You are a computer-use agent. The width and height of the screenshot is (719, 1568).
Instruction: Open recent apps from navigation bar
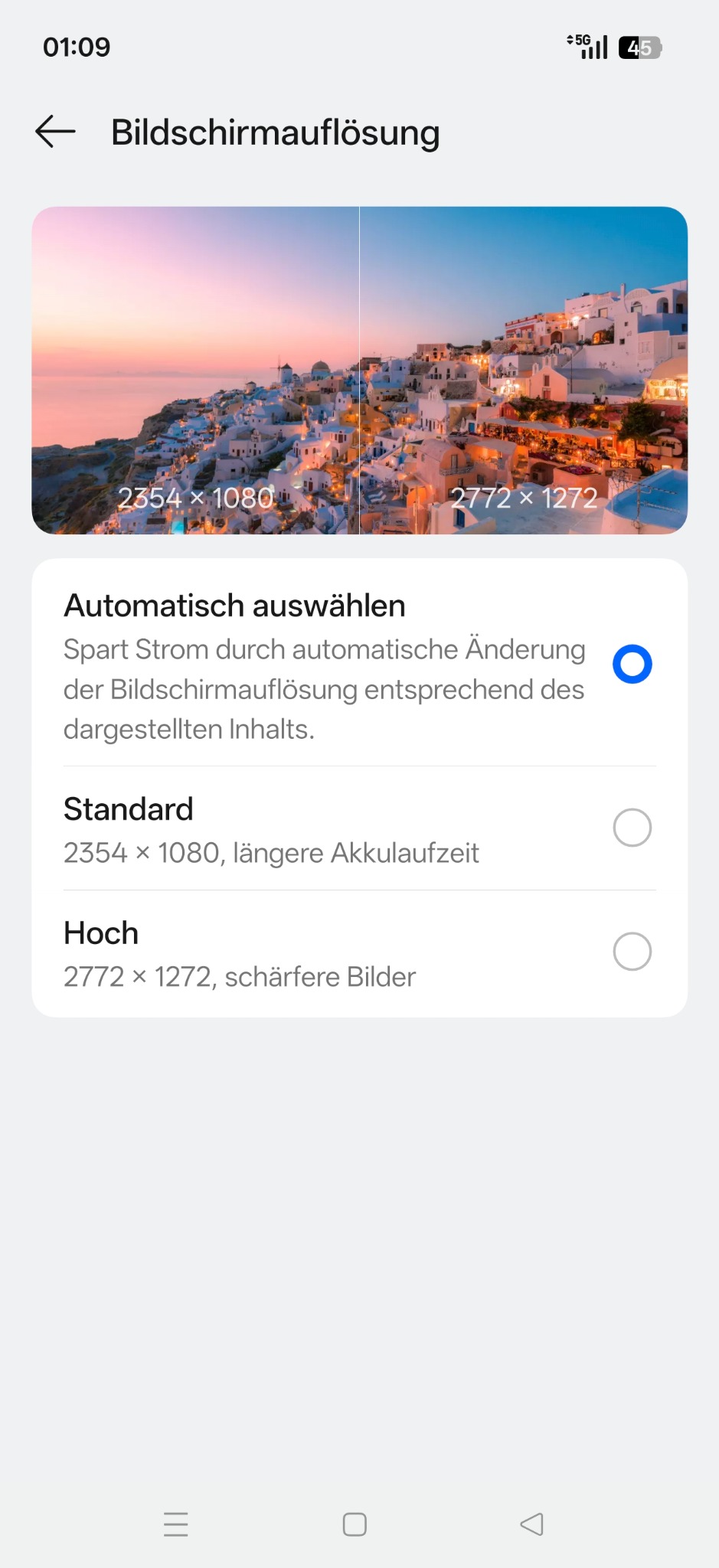click(x=176, y=1524)
